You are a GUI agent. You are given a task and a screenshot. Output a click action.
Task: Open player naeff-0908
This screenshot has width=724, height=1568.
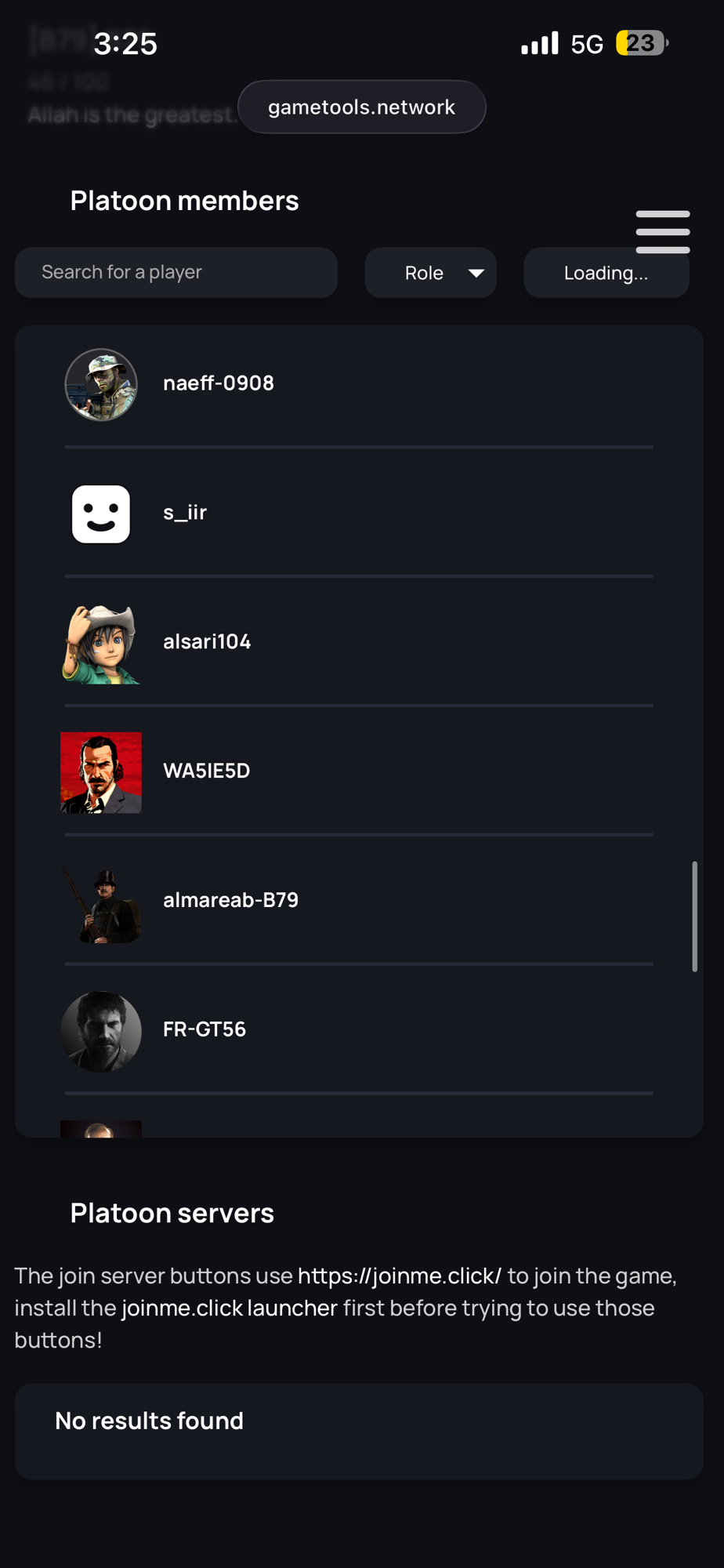(x=218, y=383)
